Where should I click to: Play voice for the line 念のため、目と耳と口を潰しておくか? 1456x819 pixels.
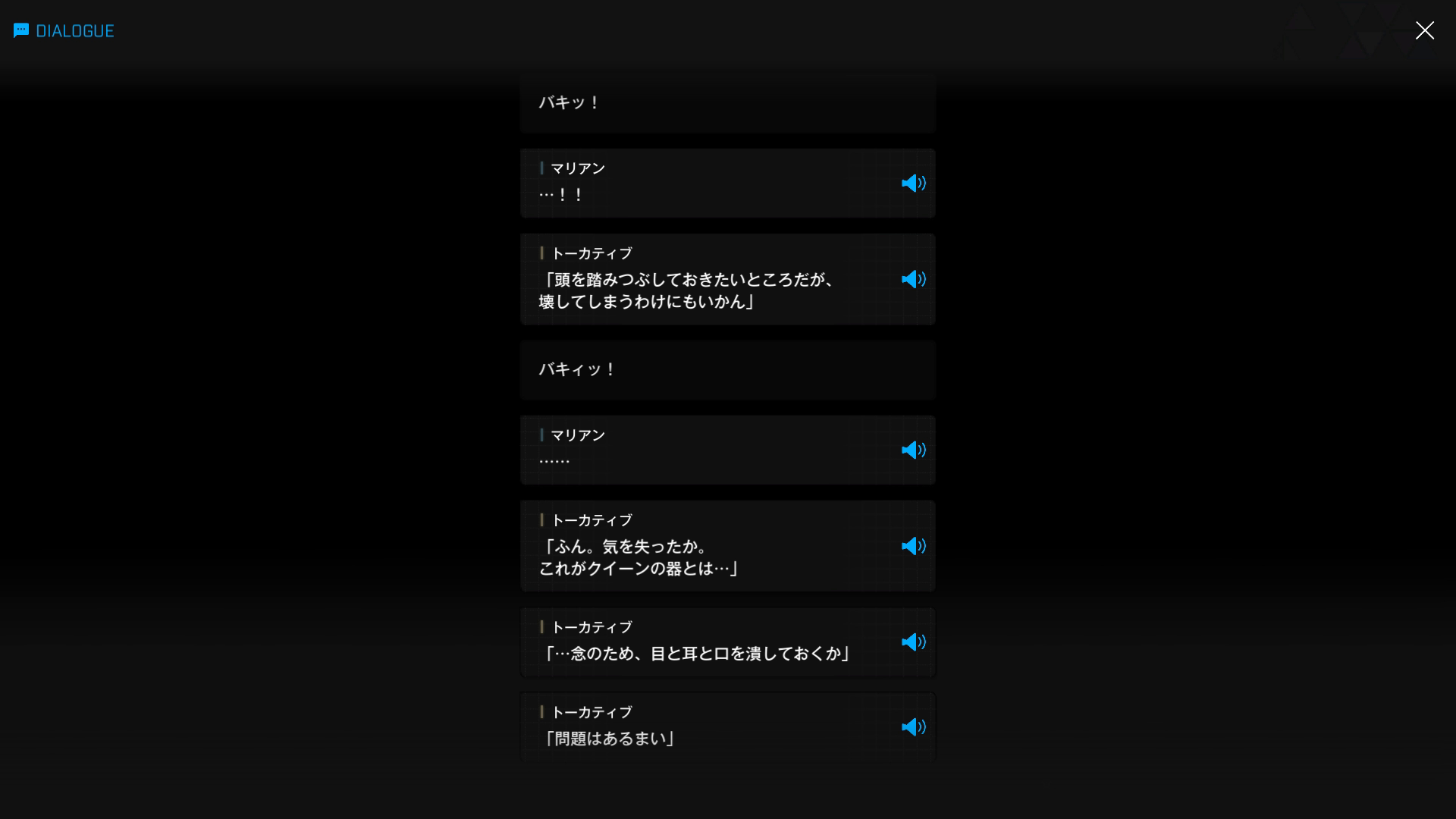coord(913,642)
